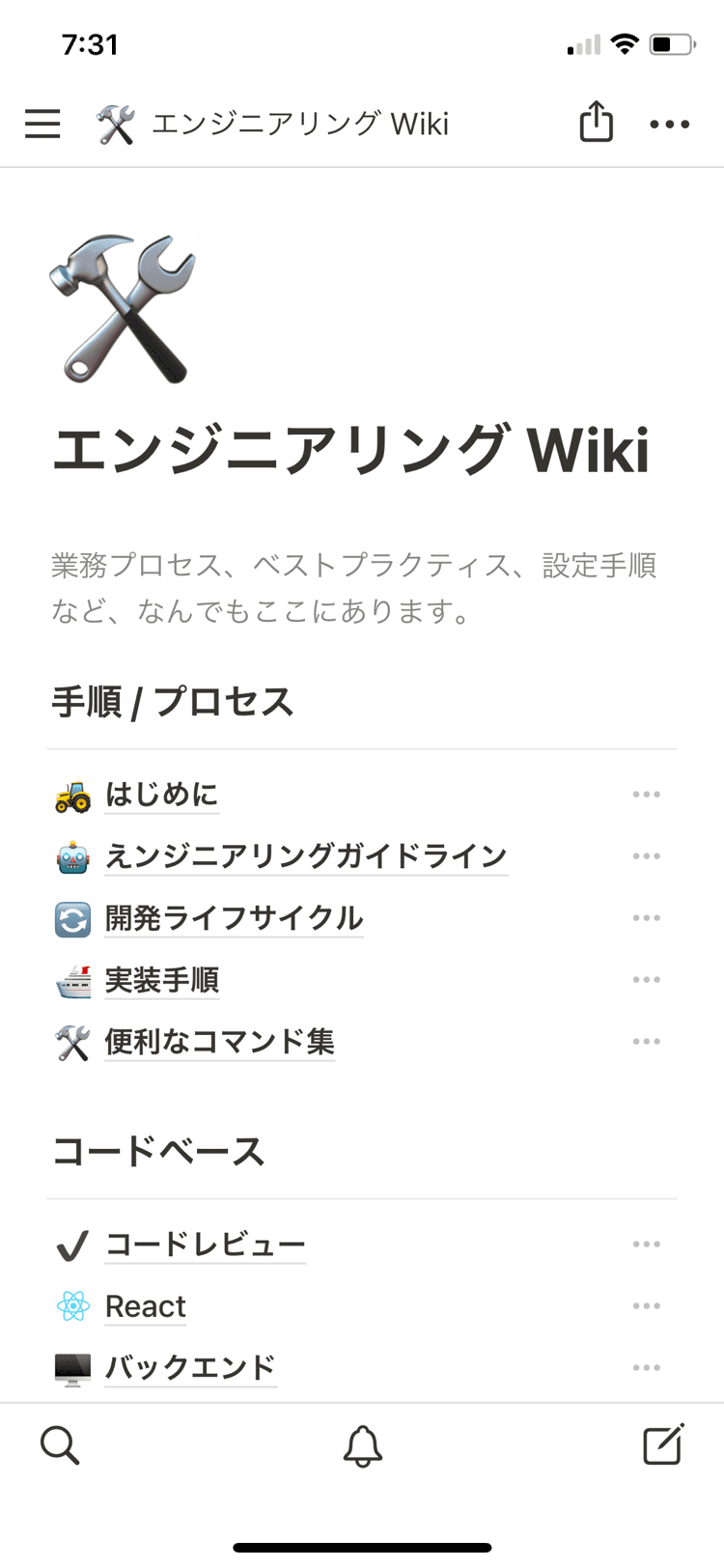Open the バックエンド page link

[x=190, y=1367]
